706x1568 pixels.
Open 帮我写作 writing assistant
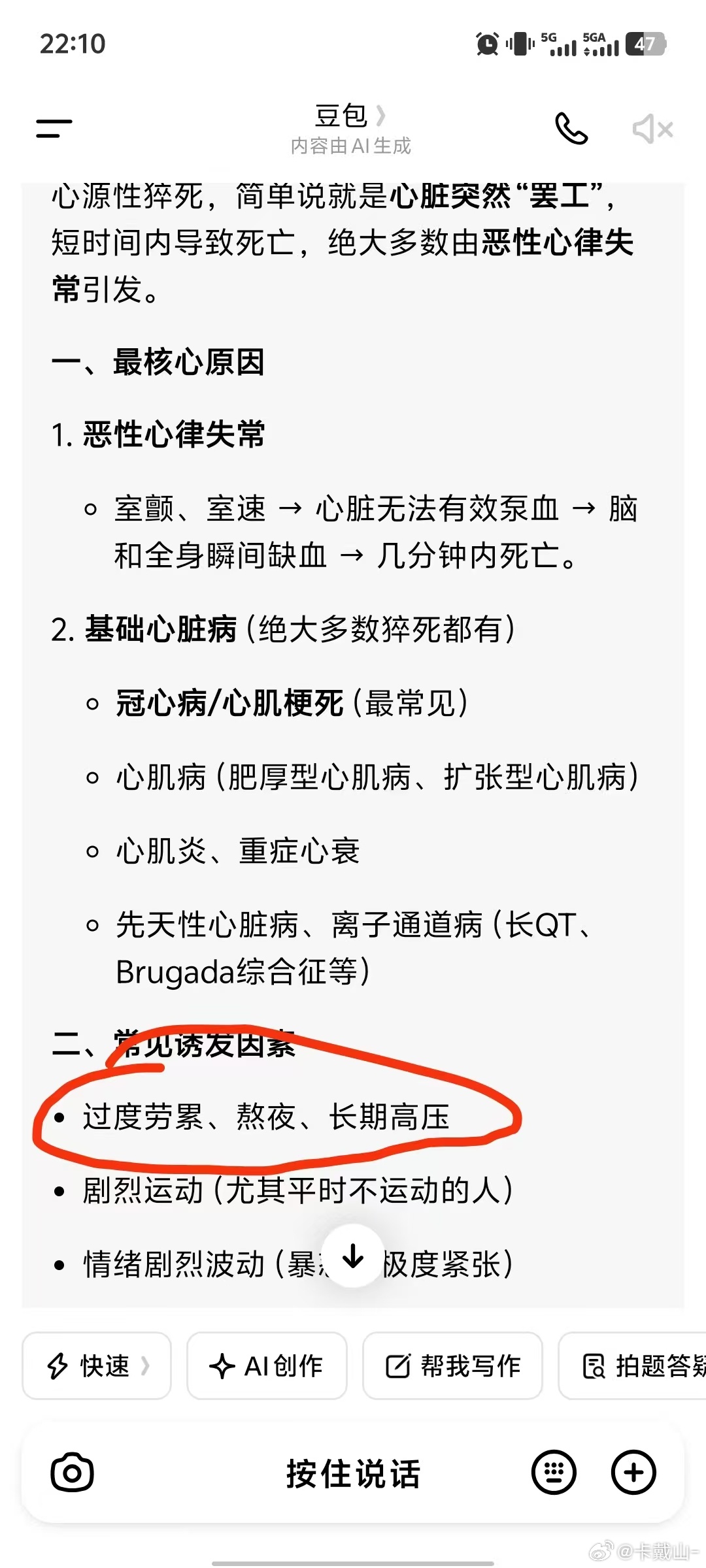click(x=452, y=1366)
